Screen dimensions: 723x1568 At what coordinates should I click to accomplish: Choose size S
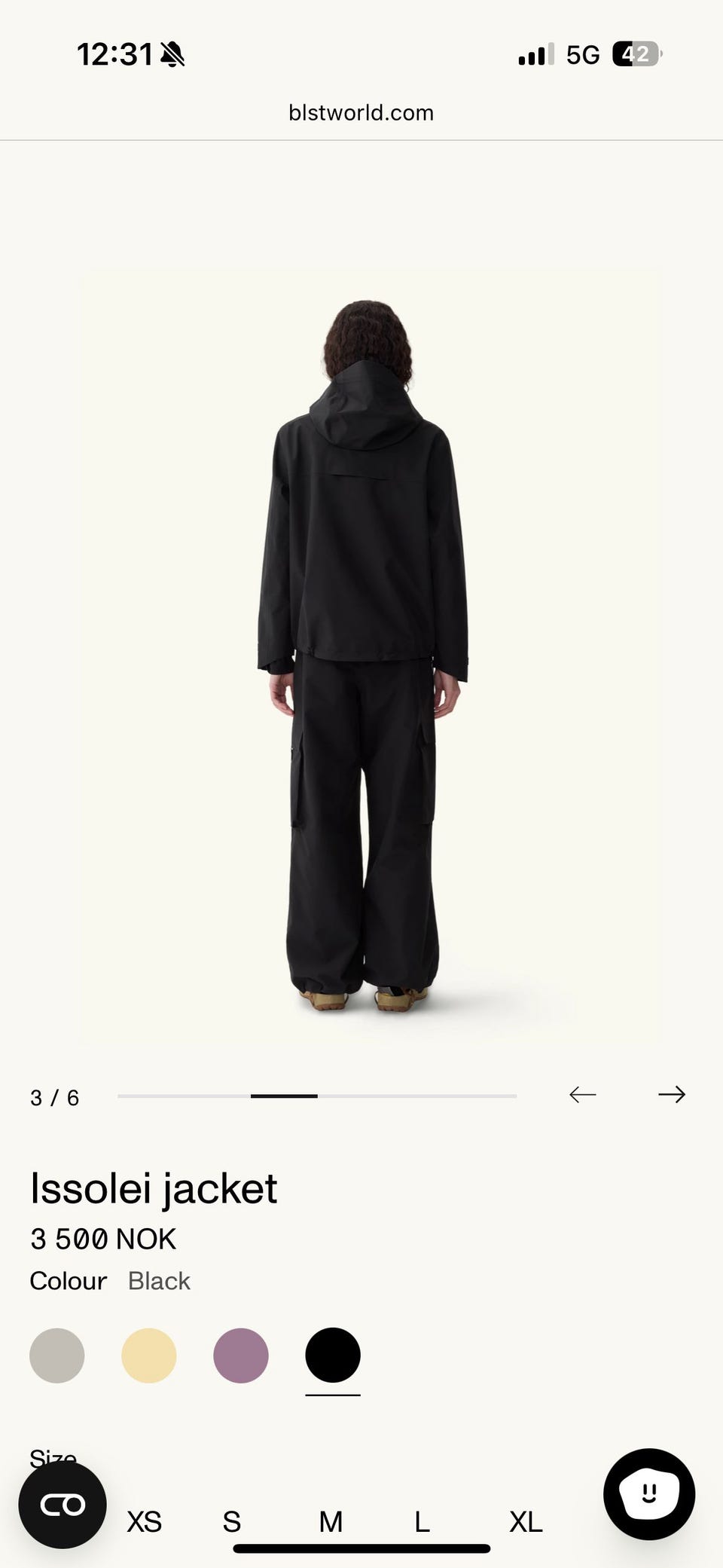pyautogui.click(x=232, y=1521)
